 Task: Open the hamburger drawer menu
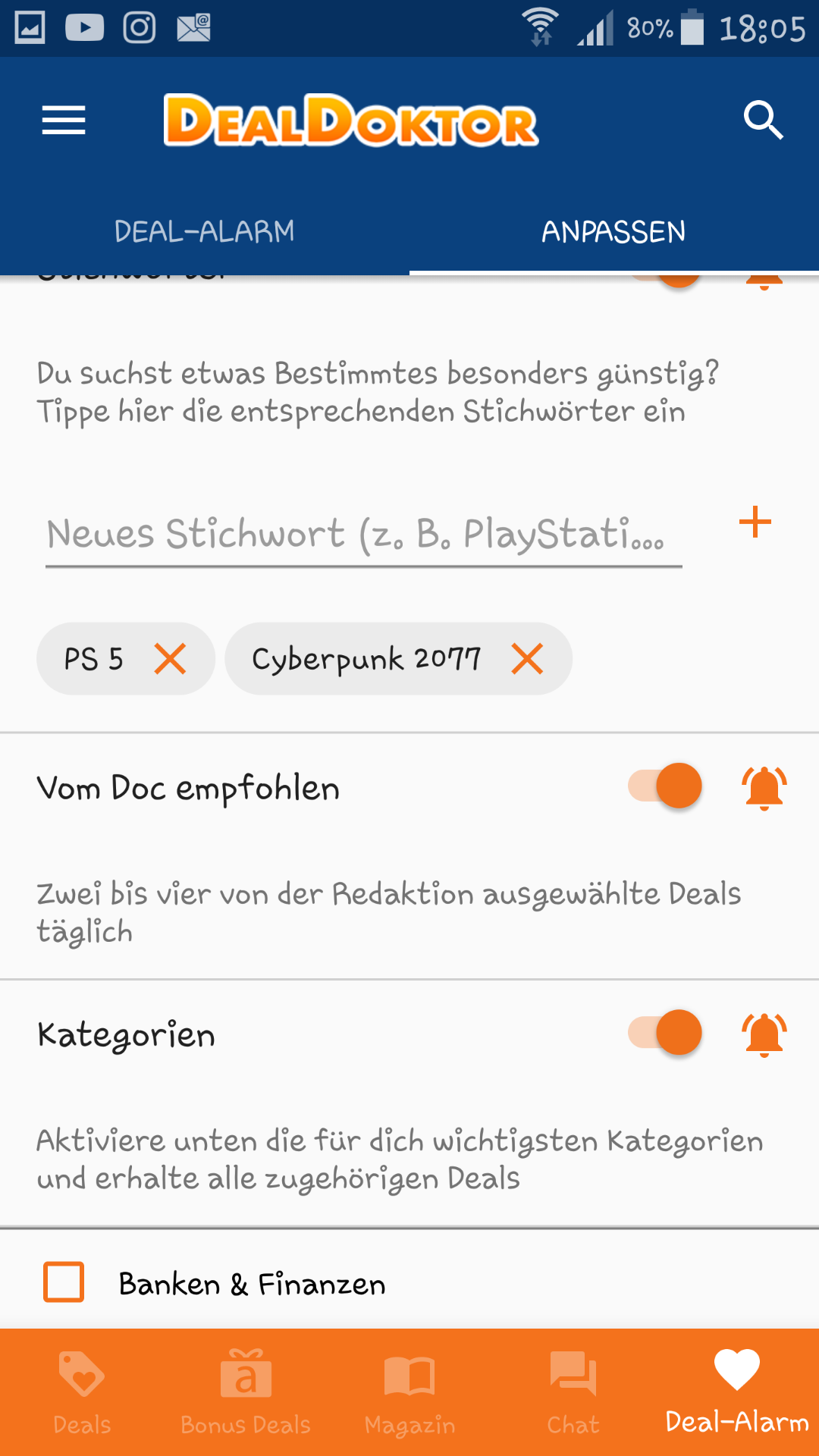click(x=64, y=121)
